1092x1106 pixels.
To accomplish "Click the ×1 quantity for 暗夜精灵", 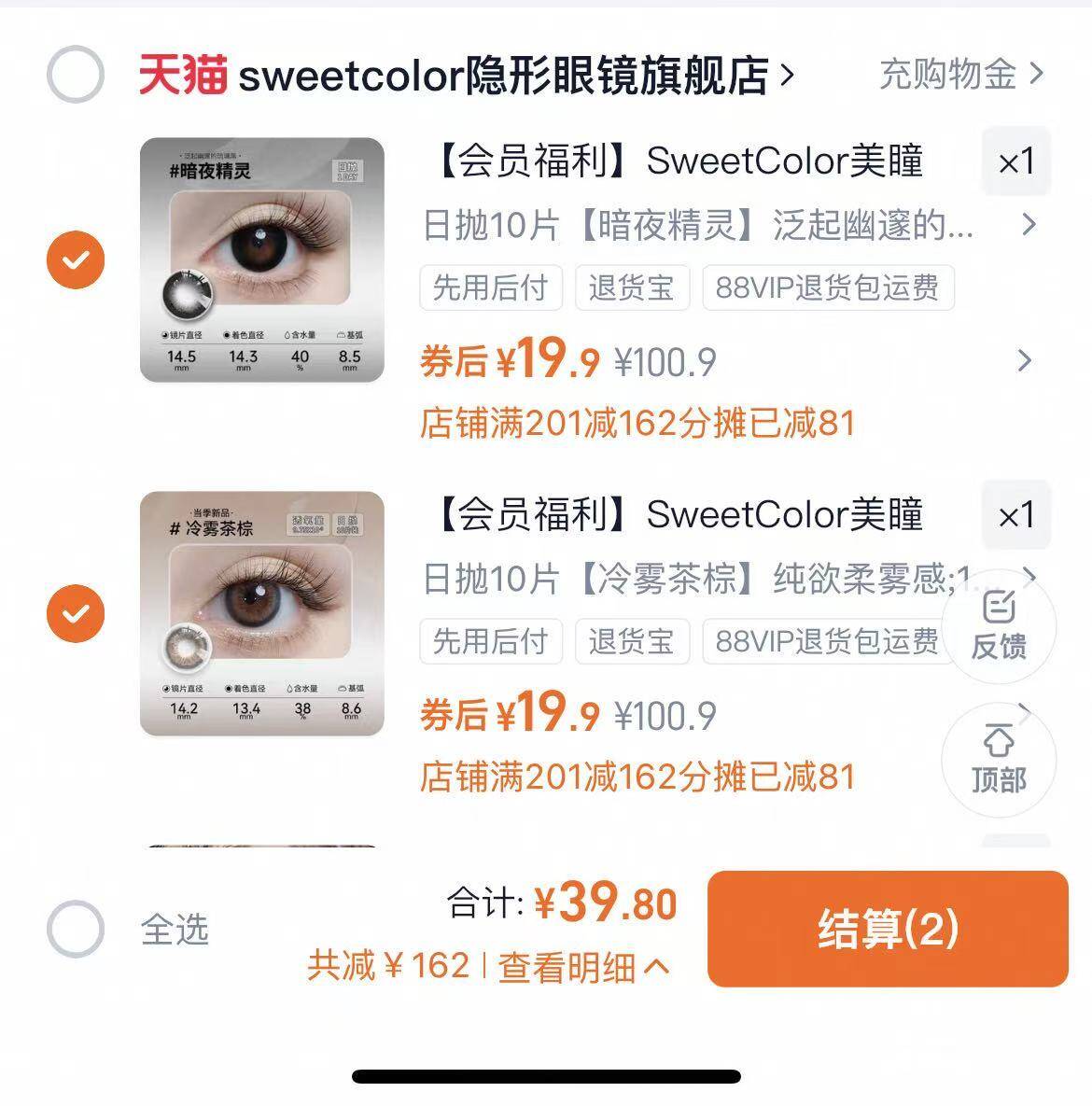I will [x=1016, y=161].
